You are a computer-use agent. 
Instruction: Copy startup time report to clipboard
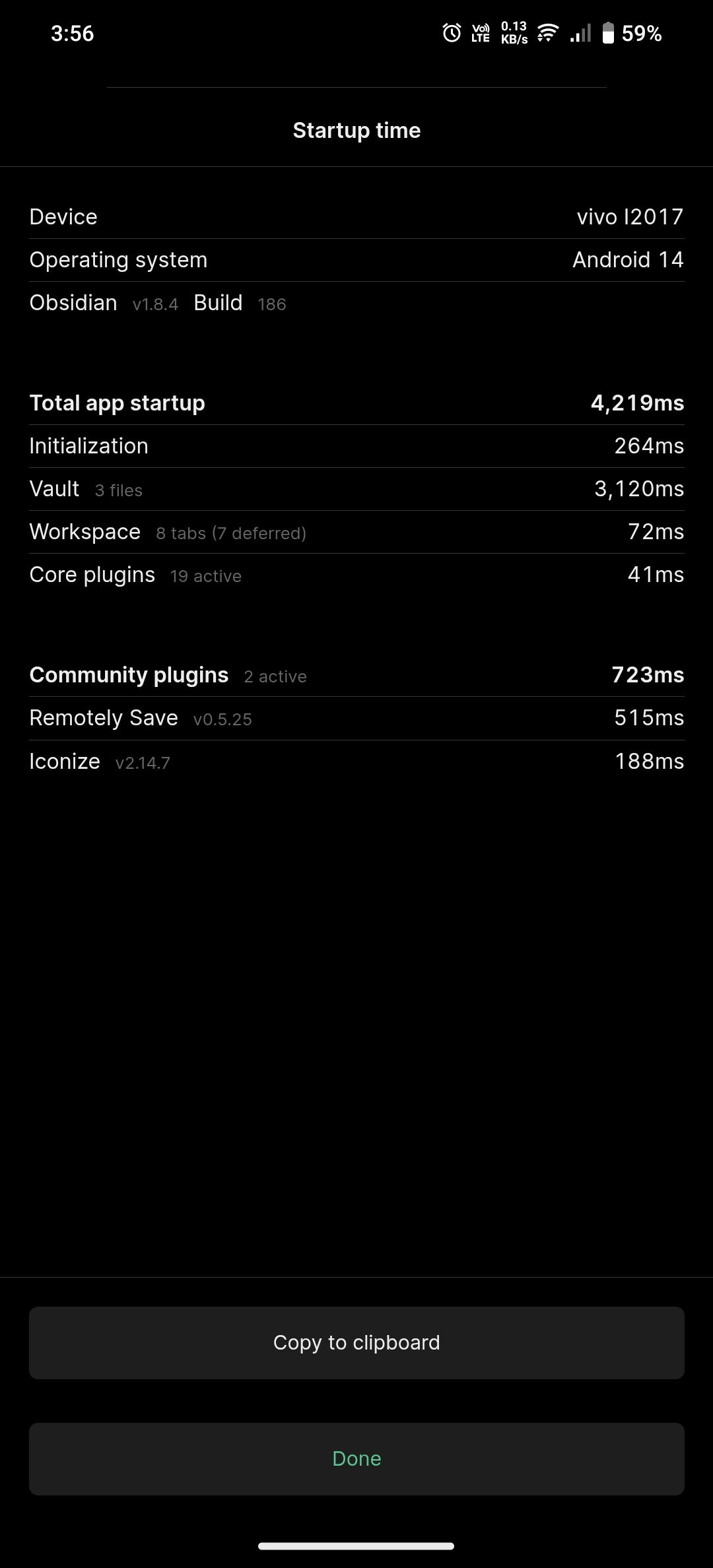point(356,1342)
